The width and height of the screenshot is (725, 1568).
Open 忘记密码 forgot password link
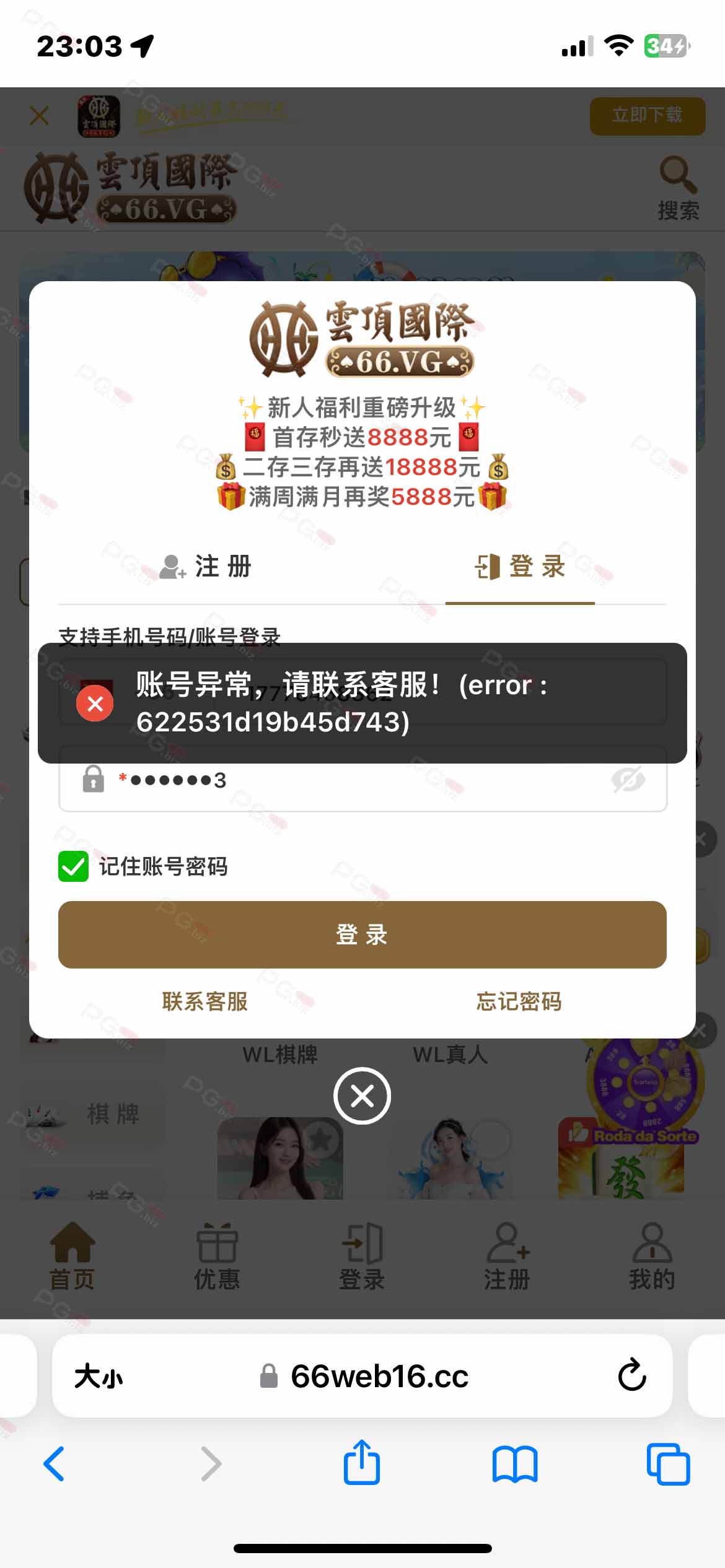click(x=519, y=1001)
